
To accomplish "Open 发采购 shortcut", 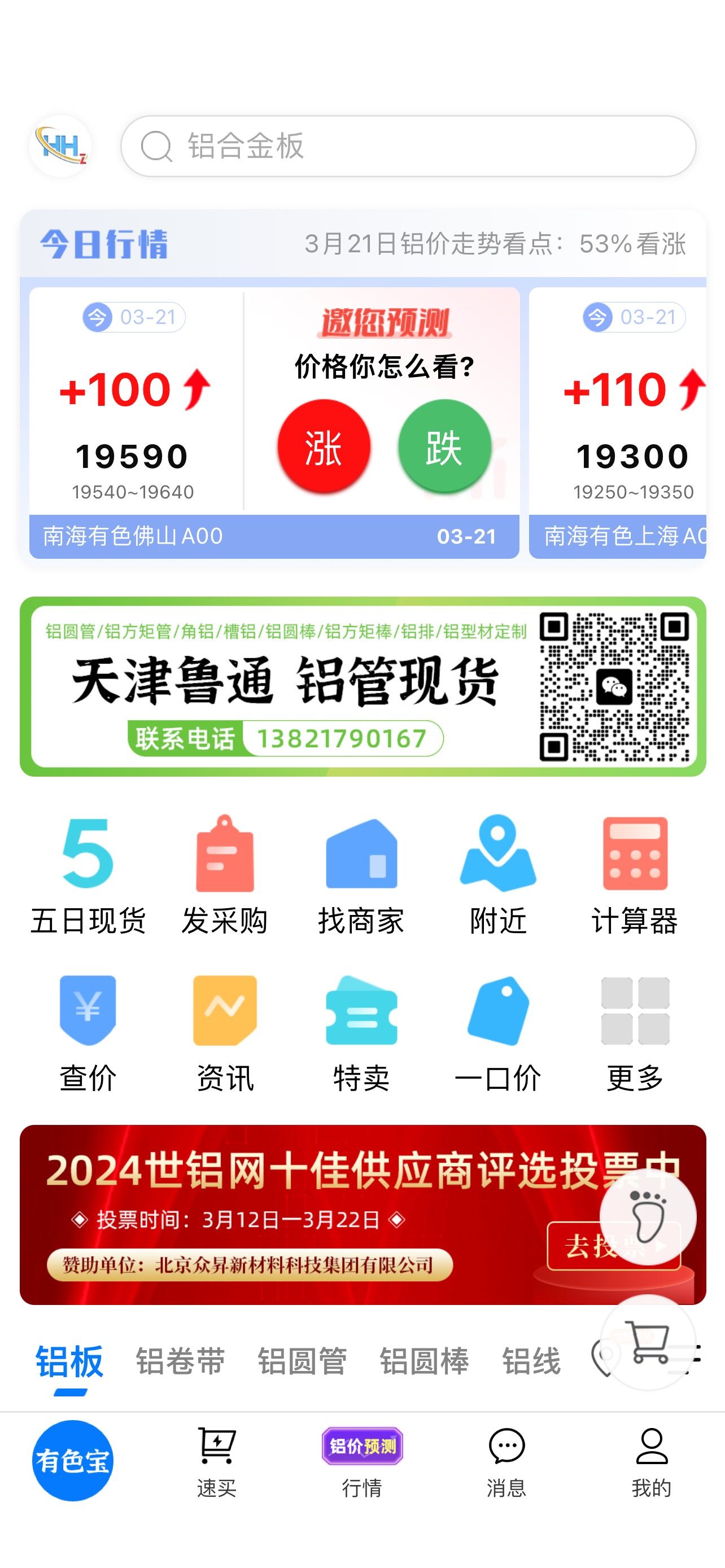I will click(225, 875).
